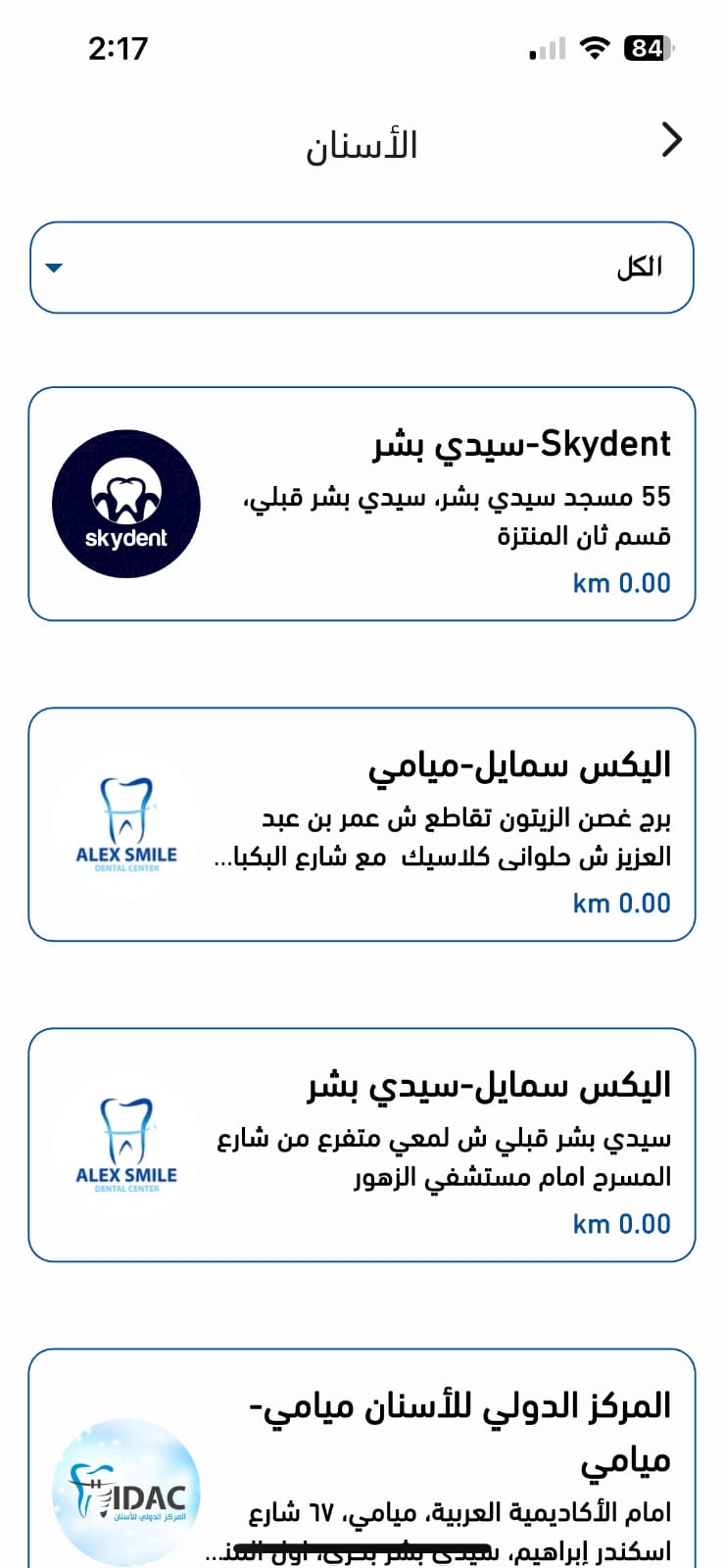Image resolution: width=724 pixels, height=1568 pixels.
Task: View المركز الدولي للأسنان ميامي card
Action: click(362, 1460)
